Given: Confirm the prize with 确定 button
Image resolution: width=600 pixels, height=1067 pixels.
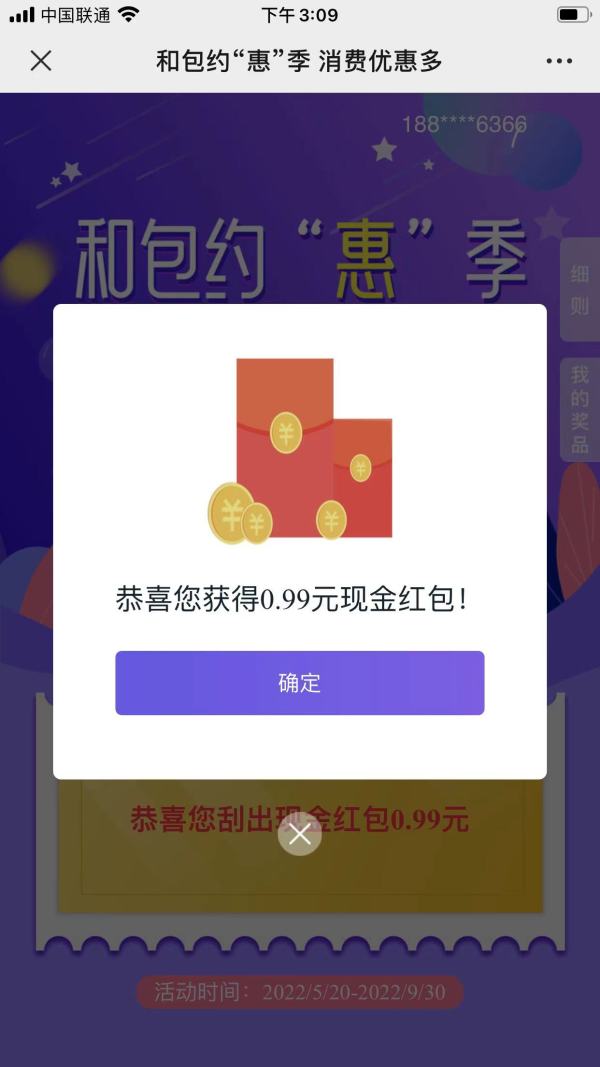Looking at the screenshot, I should point(299,683).
